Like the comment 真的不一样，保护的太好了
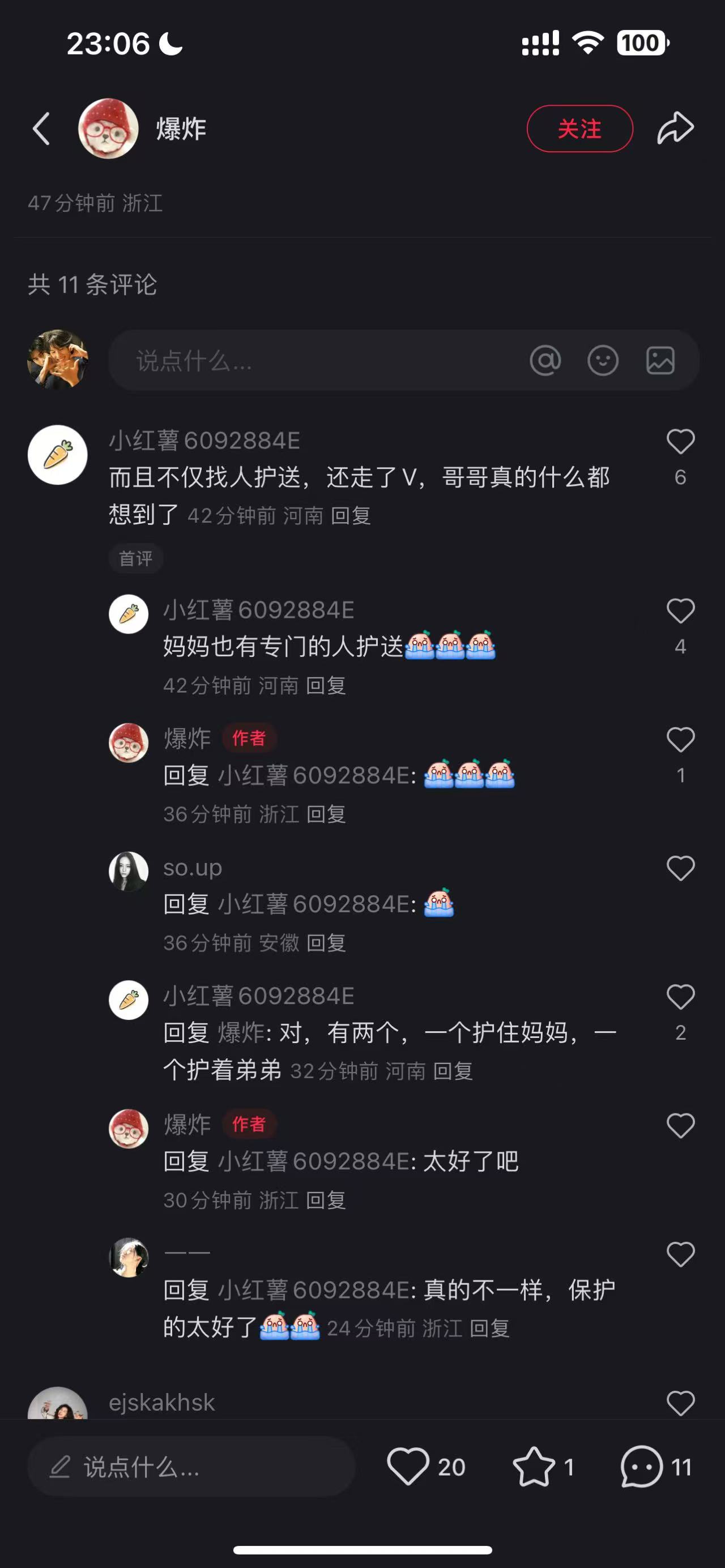This screenshot has width=725, height=1568. click(680, 1255)
